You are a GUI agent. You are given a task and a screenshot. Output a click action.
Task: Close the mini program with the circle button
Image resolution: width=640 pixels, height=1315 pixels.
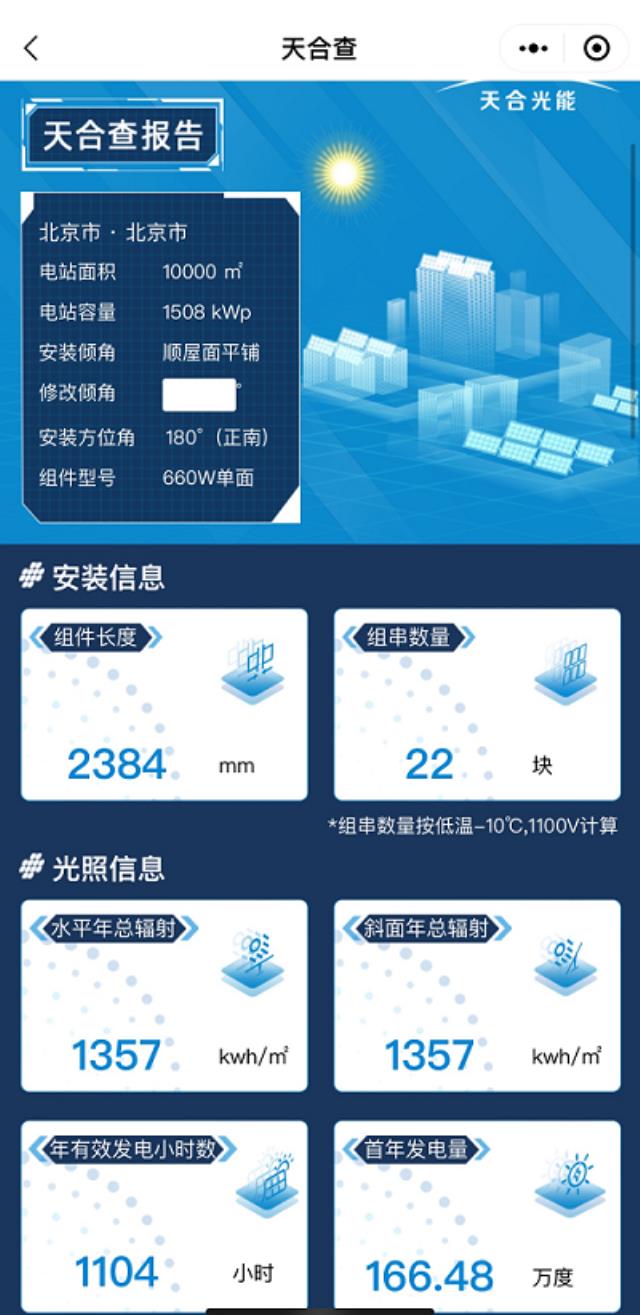point(596,48)
